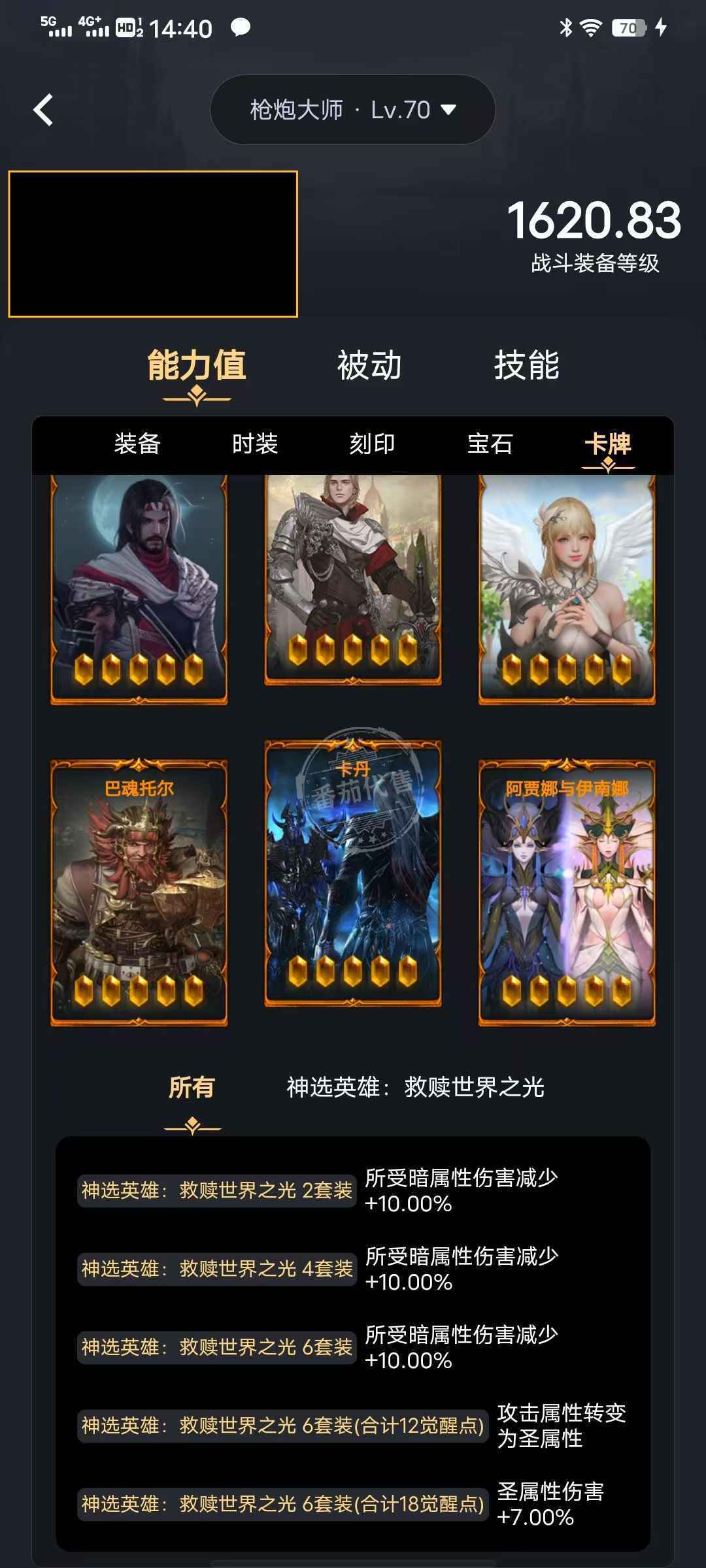Tap the winged blonde angel card
Image resolution: width=706 pixels, height=1568 pixels.
click(567, 588)
